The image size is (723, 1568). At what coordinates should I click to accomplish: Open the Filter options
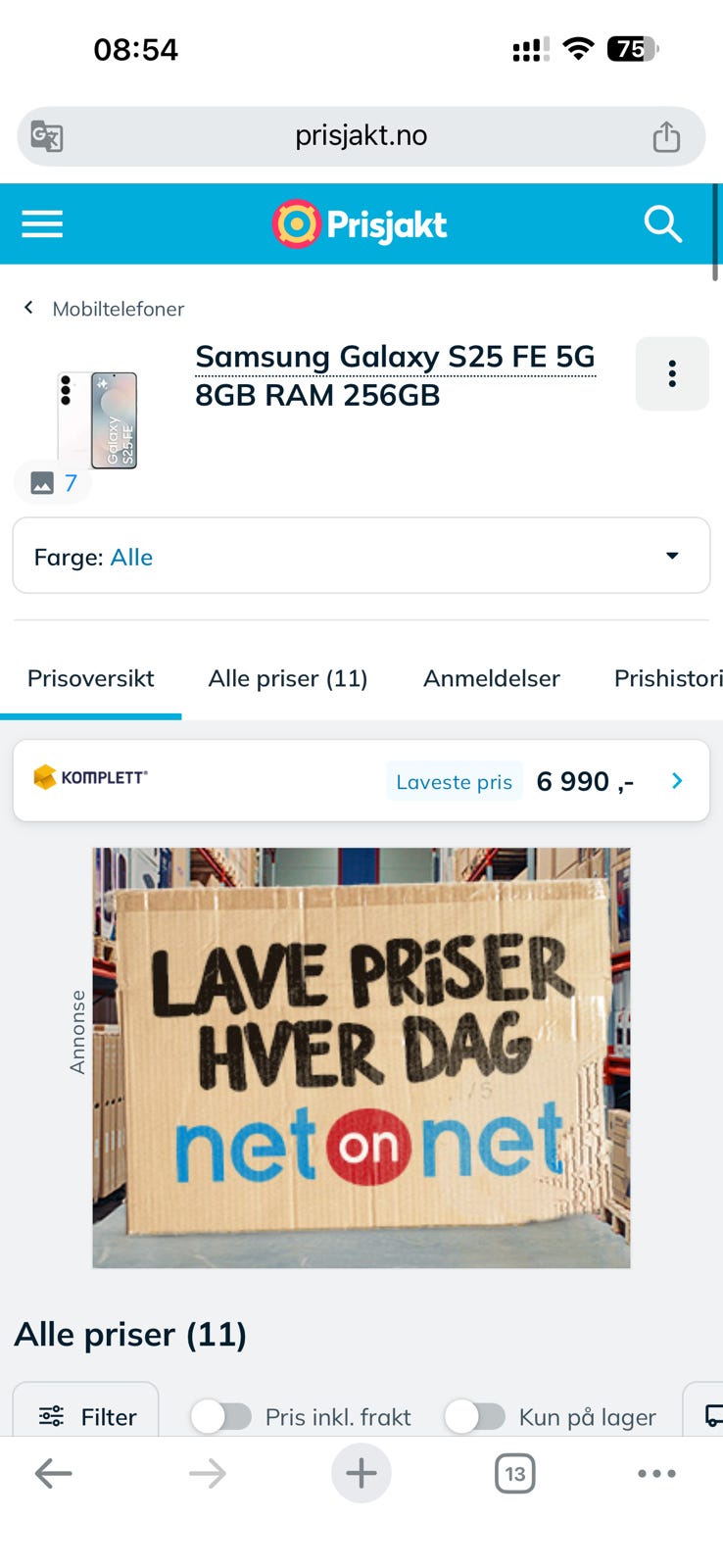[86, 1416]
